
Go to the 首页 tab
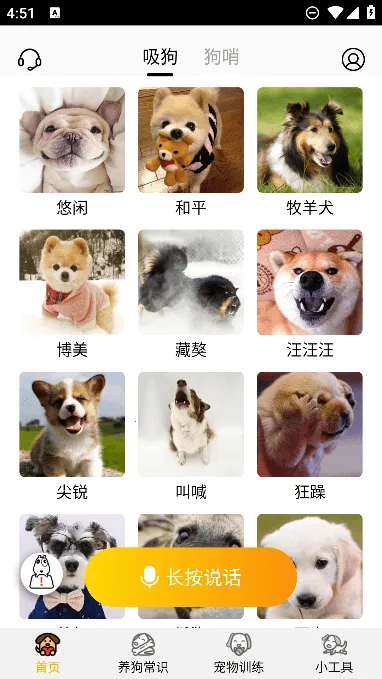48,653
